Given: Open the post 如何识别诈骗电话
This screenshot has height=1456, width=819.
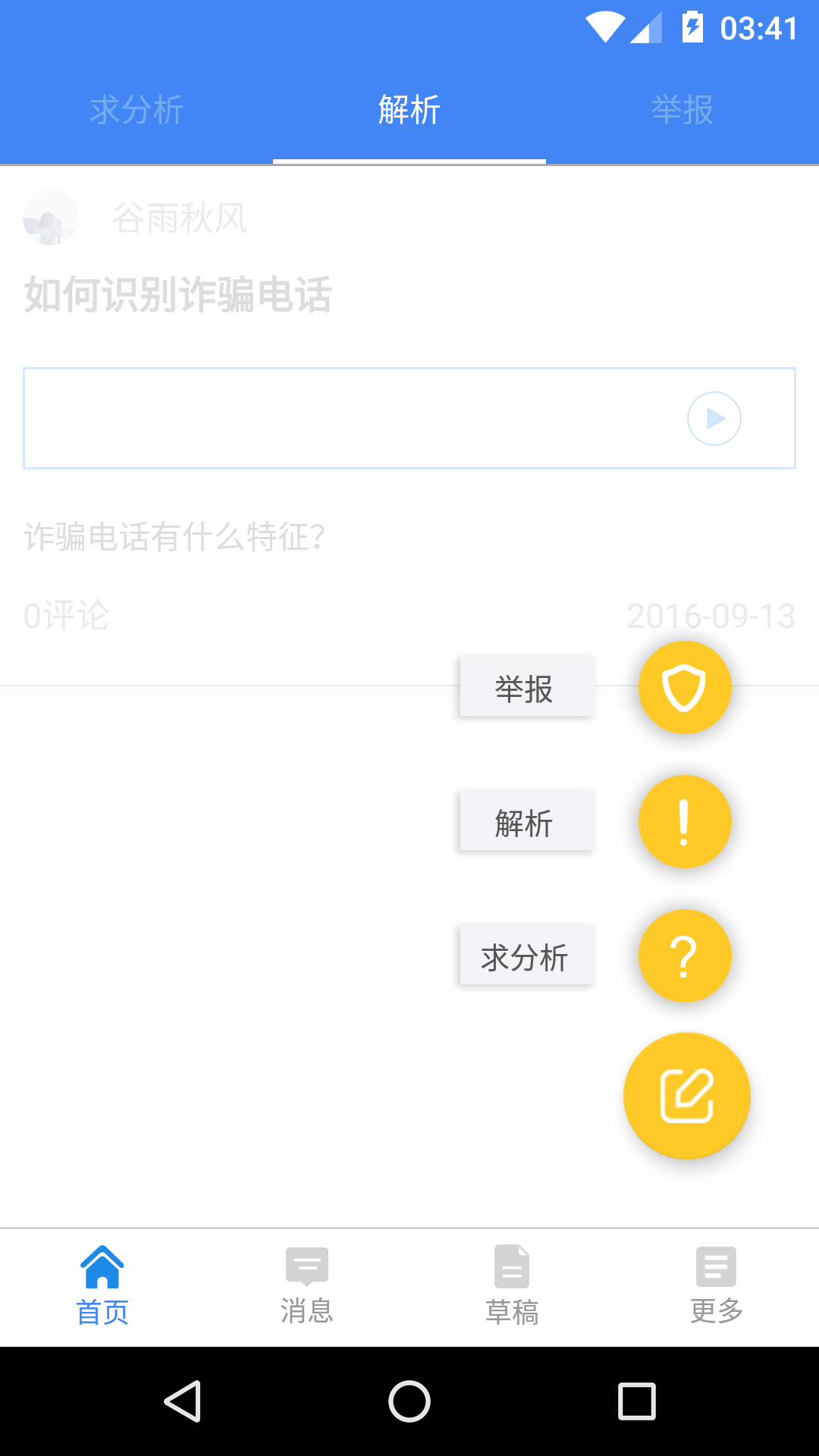Looking at the screenshot, I should click(x=178, y=295).
